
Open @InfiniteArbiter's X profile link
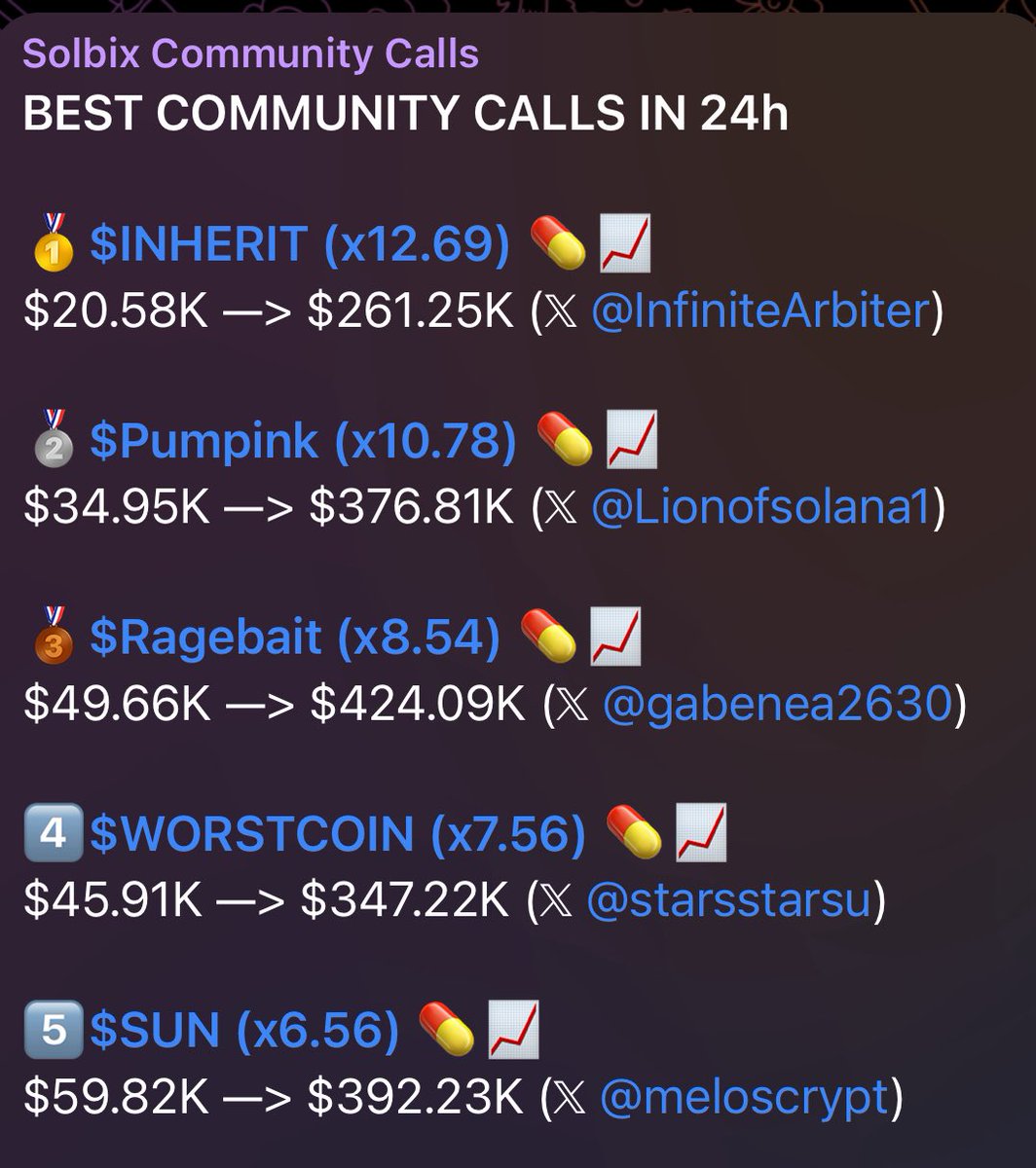pyautogui.click(x=760, y=311)
